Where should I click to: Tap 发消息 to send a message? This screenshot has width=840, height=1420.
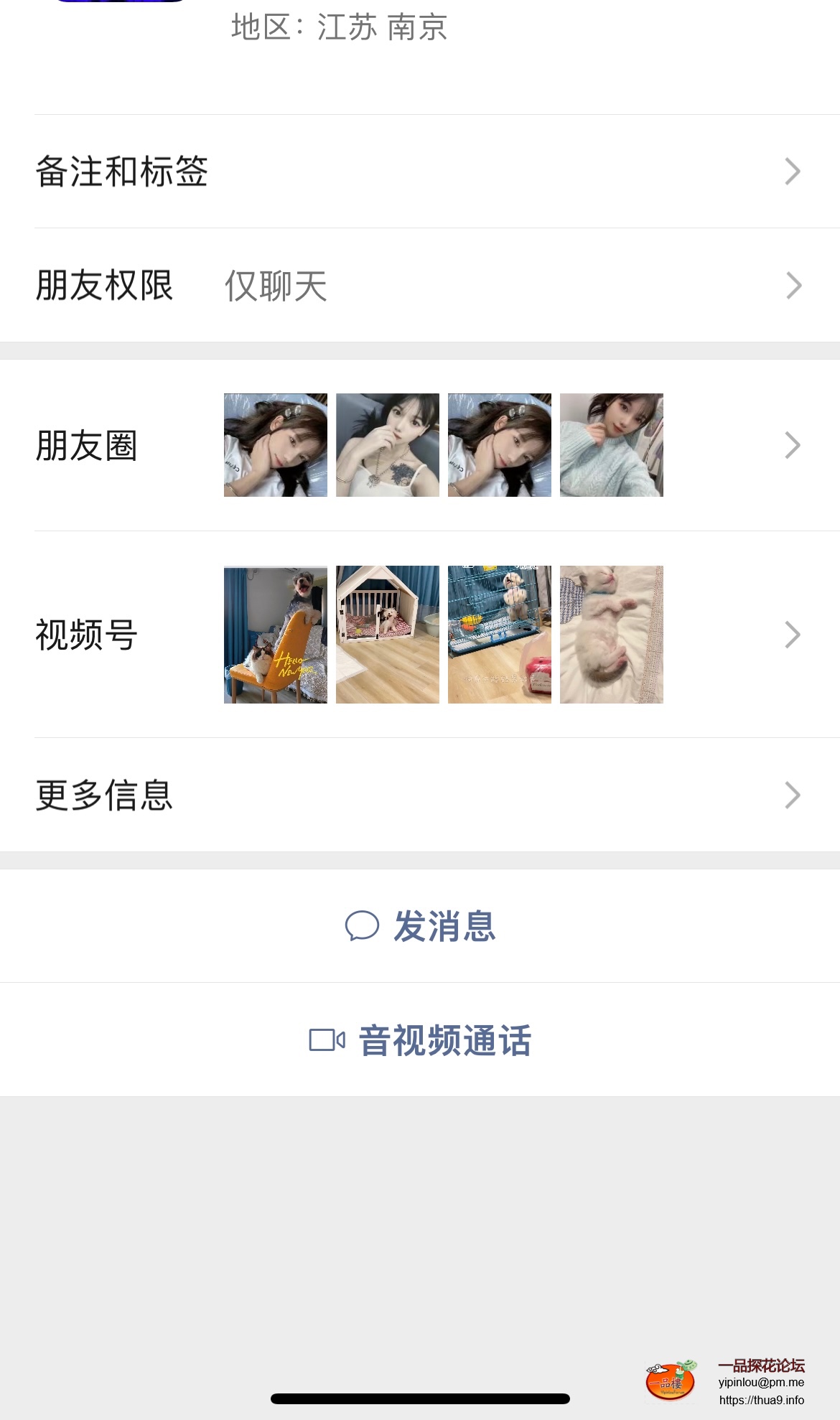(x=420, y=926)
